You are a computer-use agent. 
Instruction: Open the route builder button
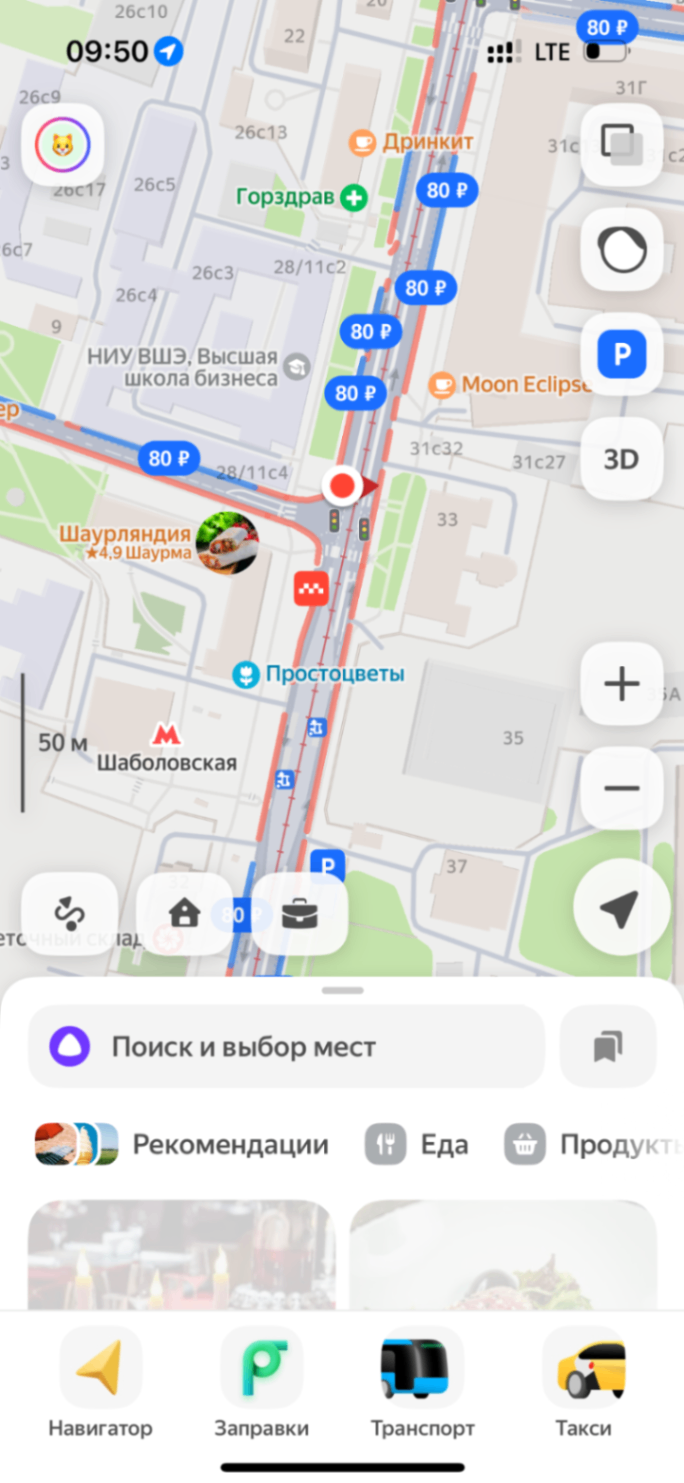point(70,913)
